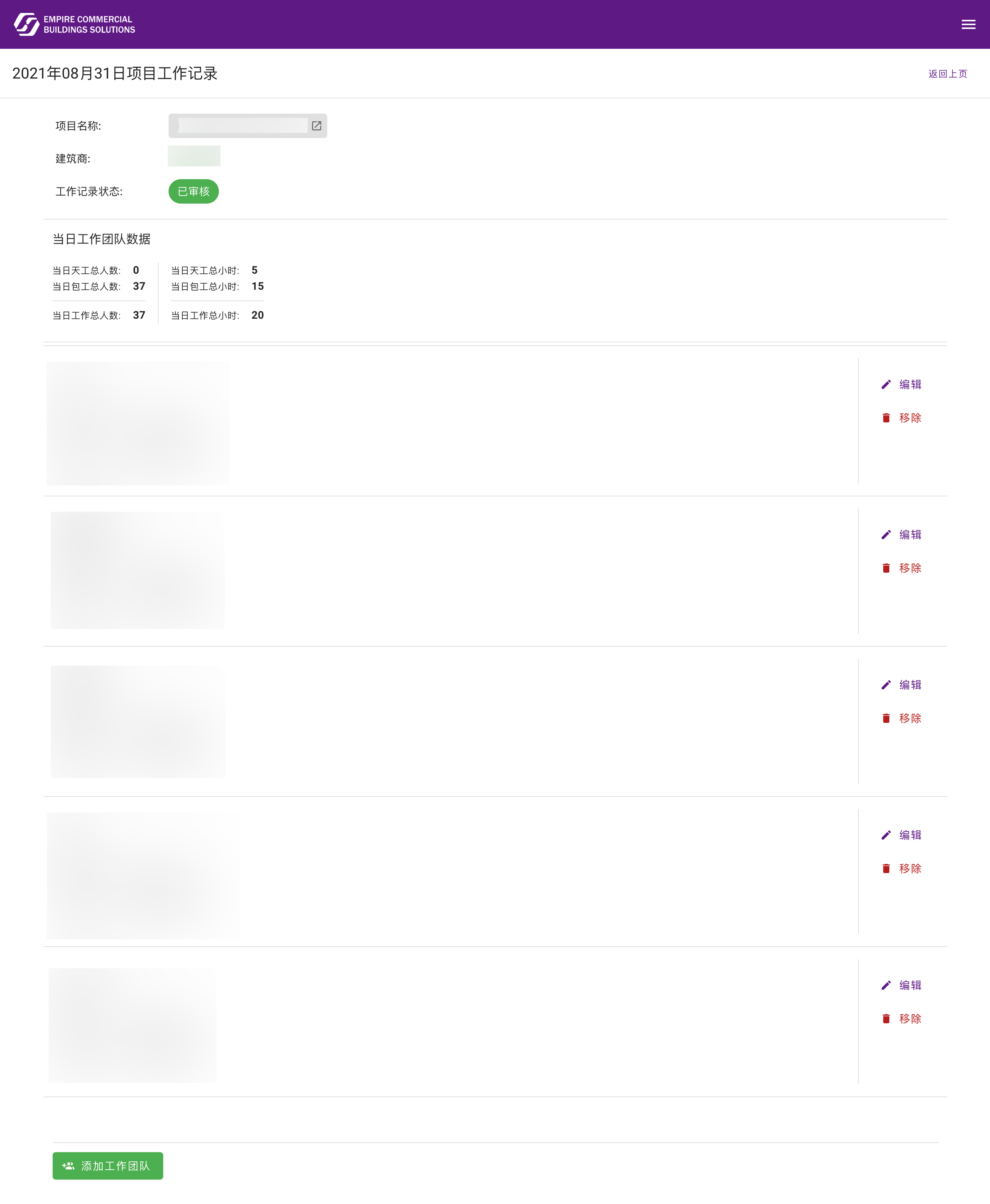Click the page title 2021年08月31日项目工作记录
The width and height of the screenshot is (990, 1204).
point(116,74)
